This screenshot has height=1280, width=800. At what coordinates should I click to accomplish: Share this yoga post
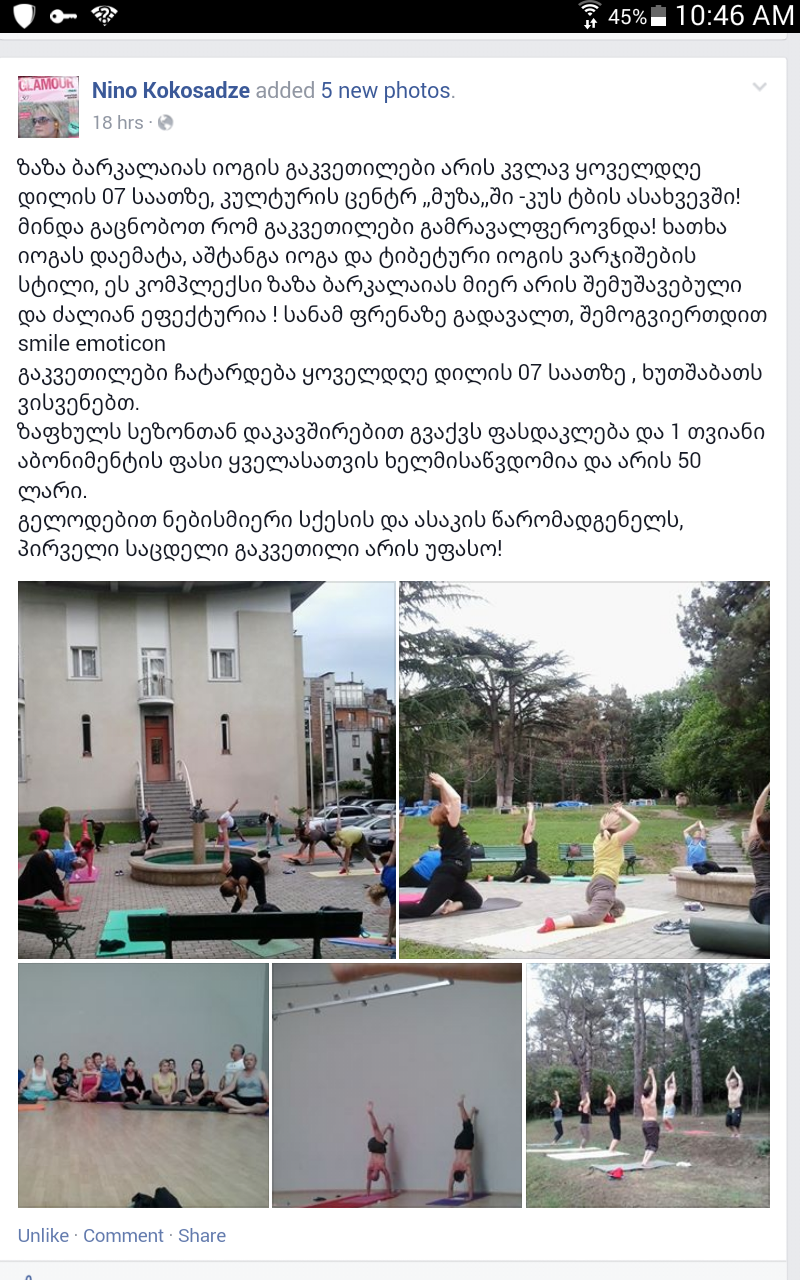point(202,1235)
